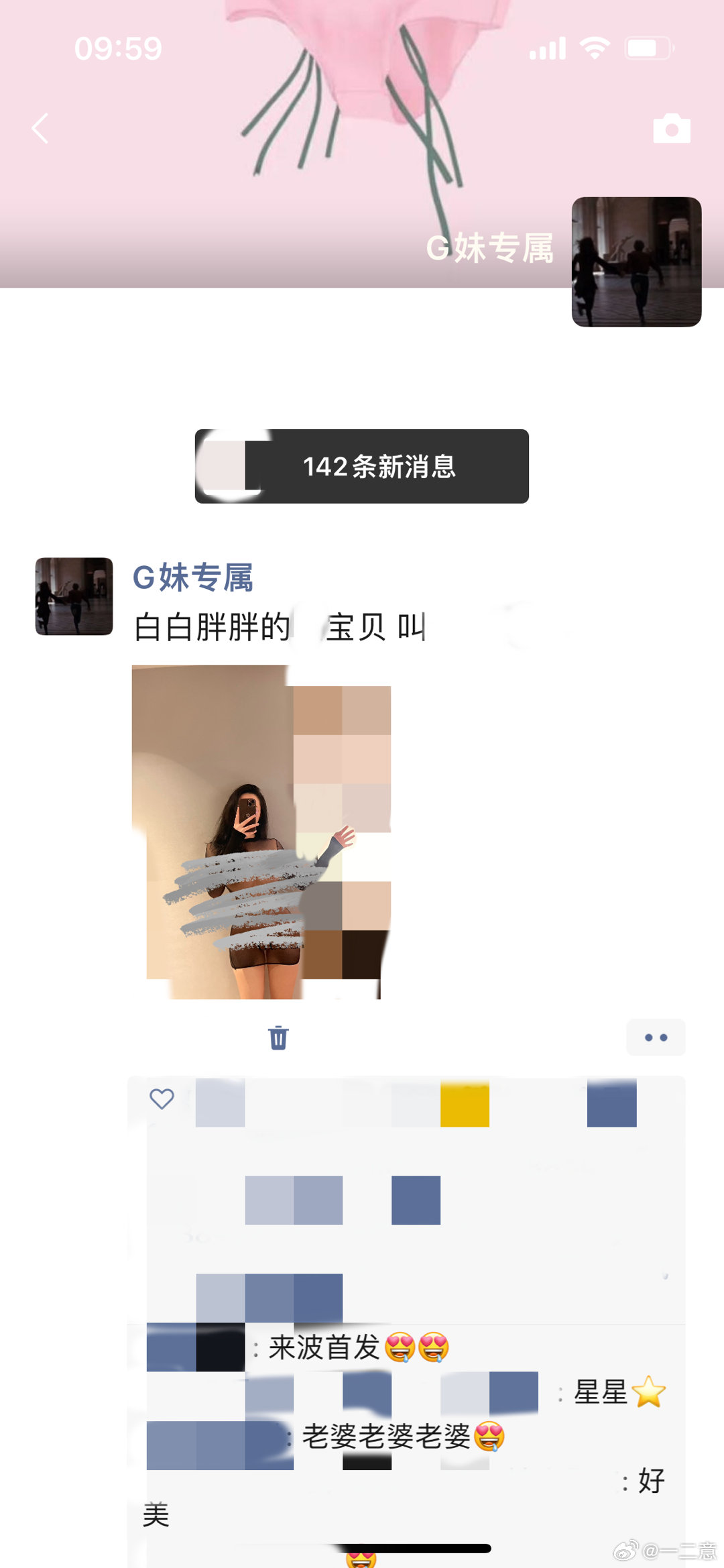Reply to the comment 老婆老婆老婆

pyautogui.click(x=387, y=1437)
